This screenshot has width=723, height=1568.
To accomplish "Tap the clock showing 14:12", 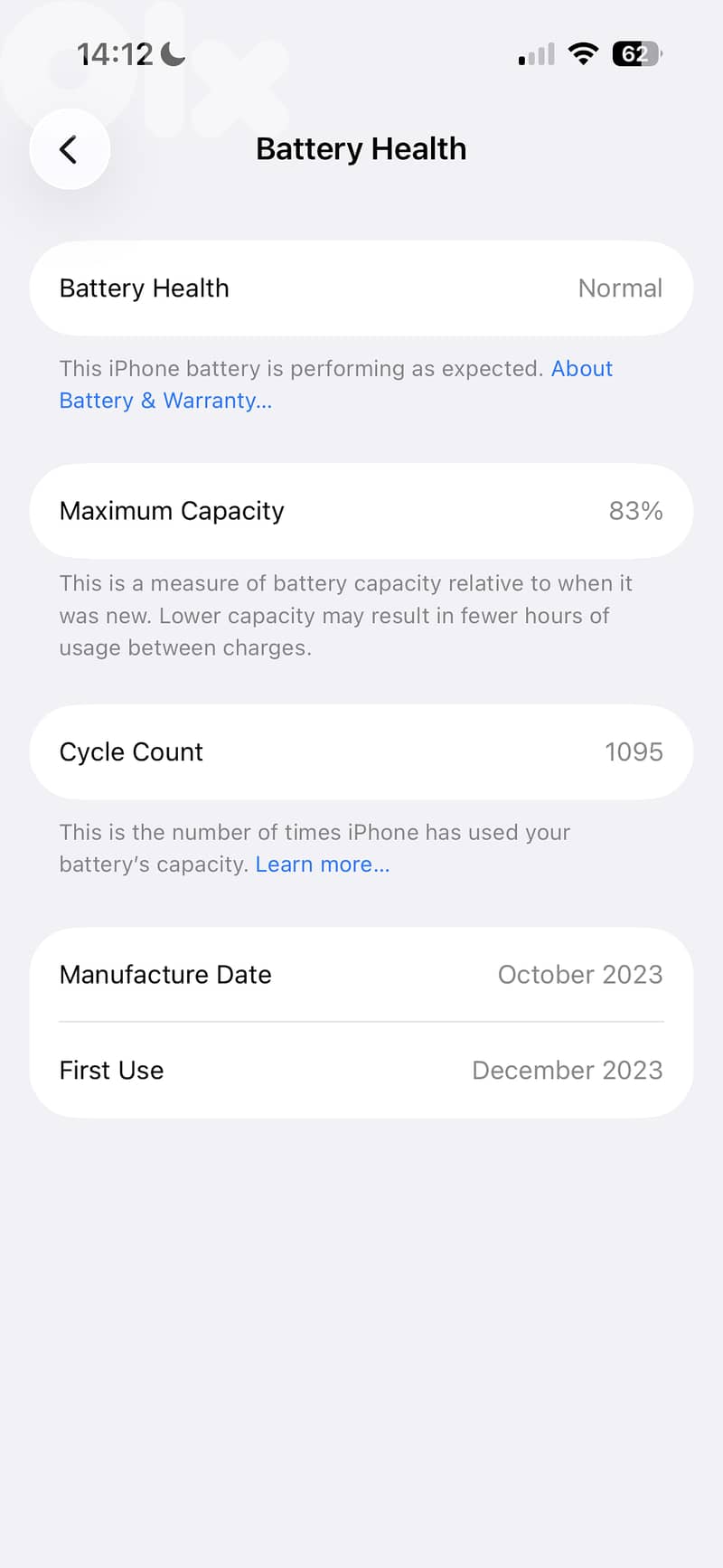I will pos(117,53).
